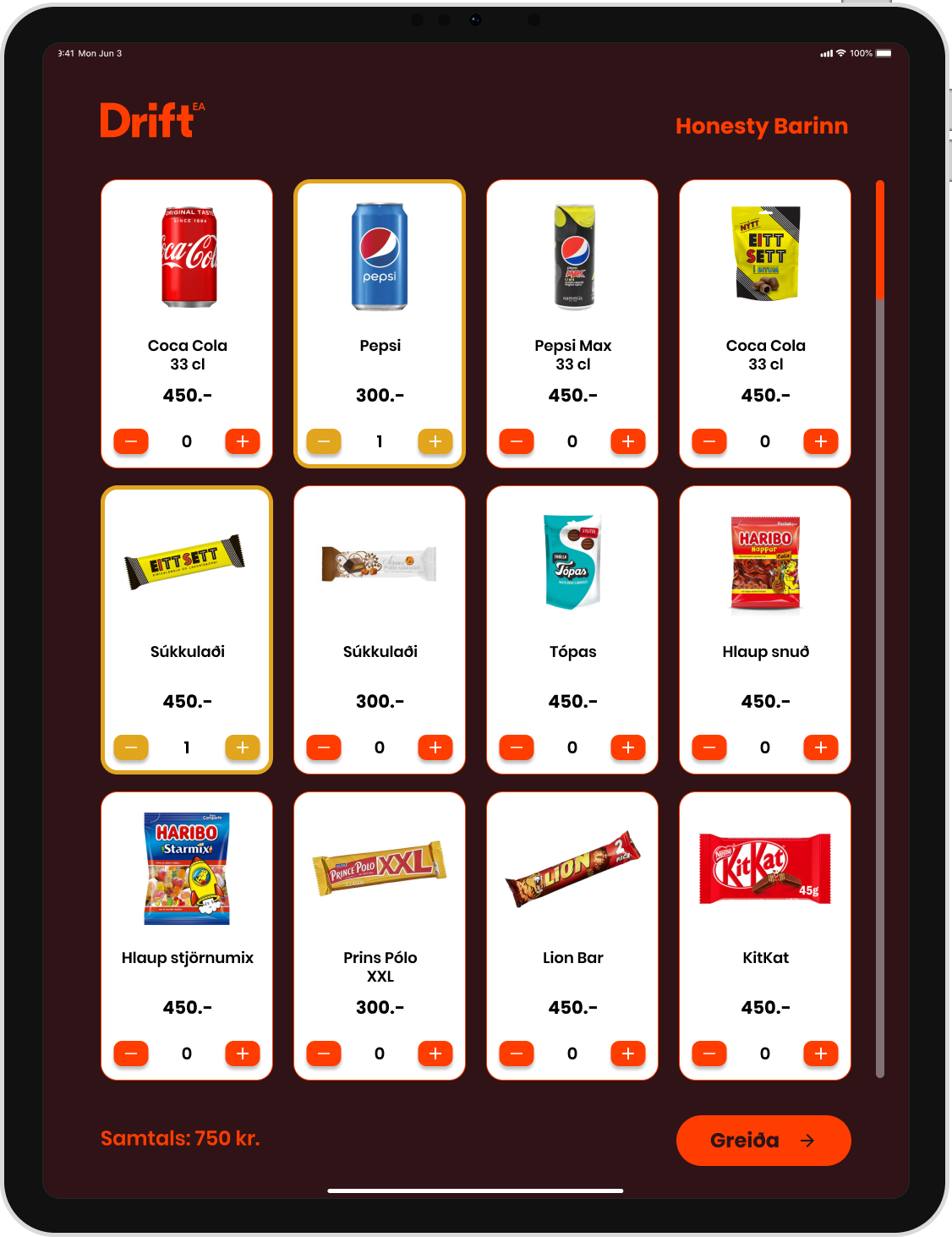Decrease Hlaup stjörnumix quantity

(131, 1054)
